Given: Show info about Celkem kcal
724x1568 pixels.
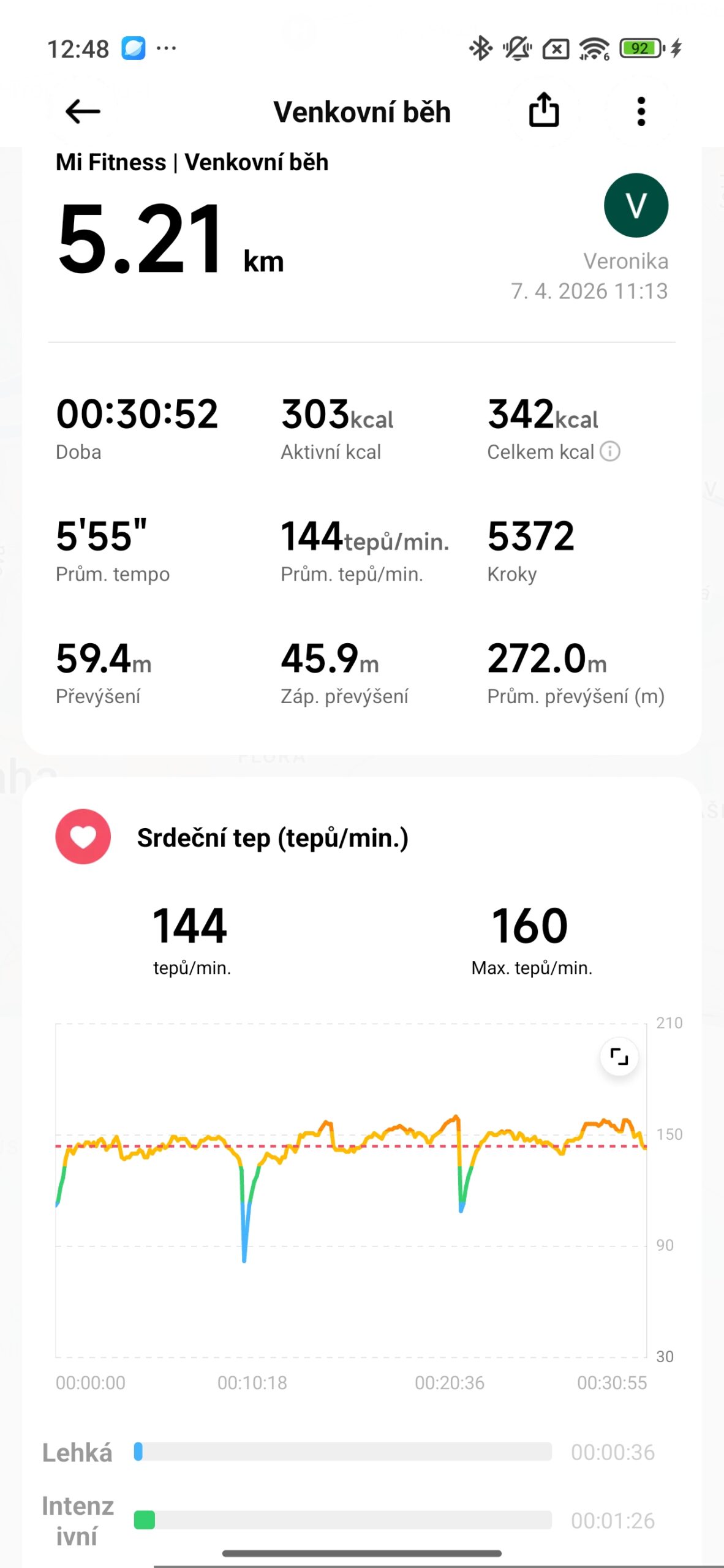Looking at the screenshot, I should pyautogui.click(x=609, y=451).
